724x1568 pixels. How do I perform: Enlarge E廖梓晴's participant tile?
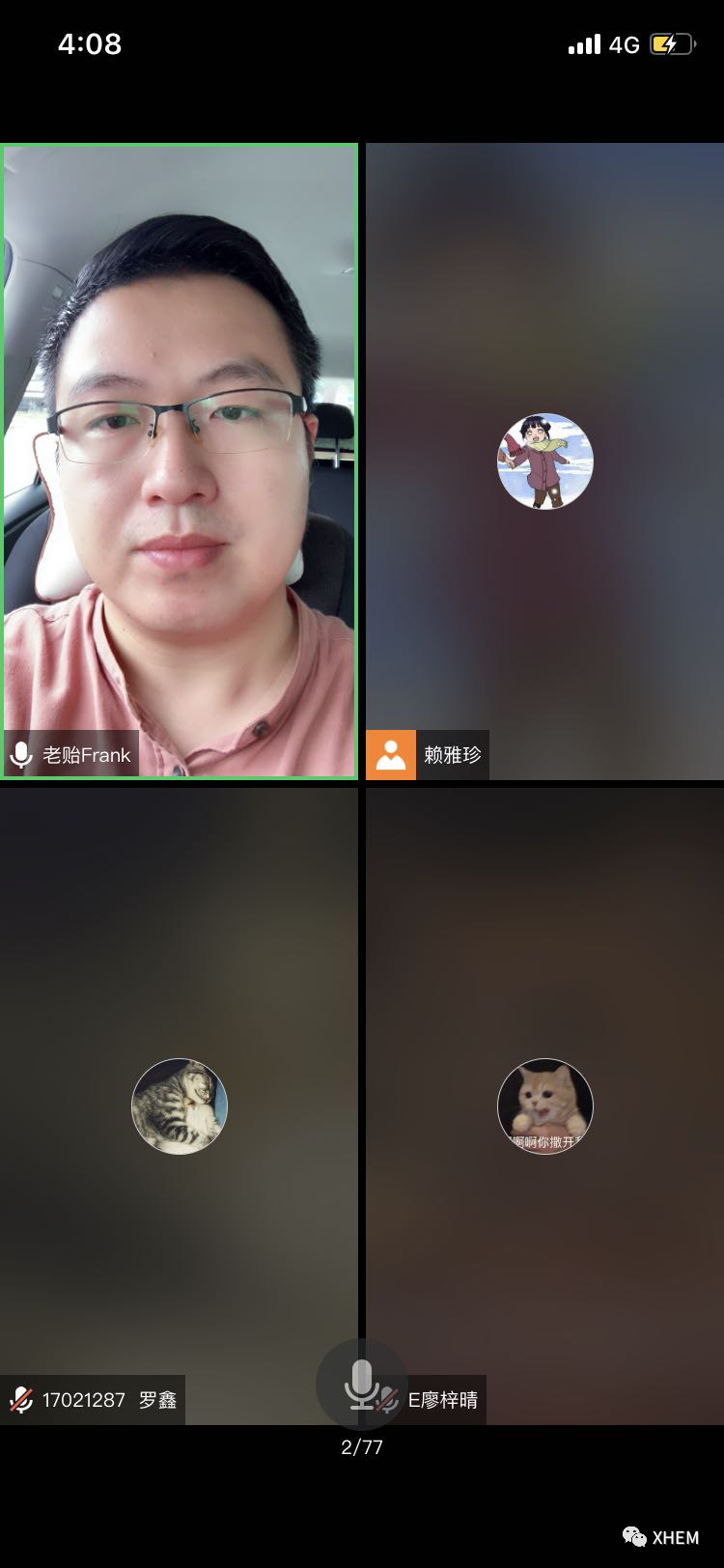(544, 1106)
